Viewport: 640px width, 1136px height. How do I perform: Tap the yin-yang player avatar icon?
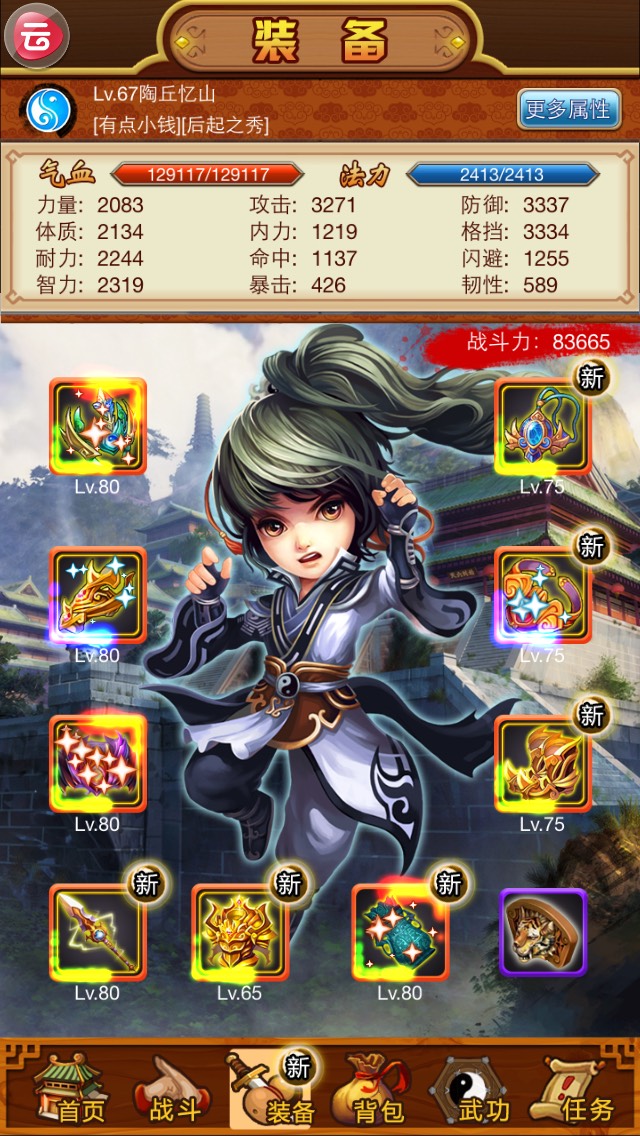(49, 108)
